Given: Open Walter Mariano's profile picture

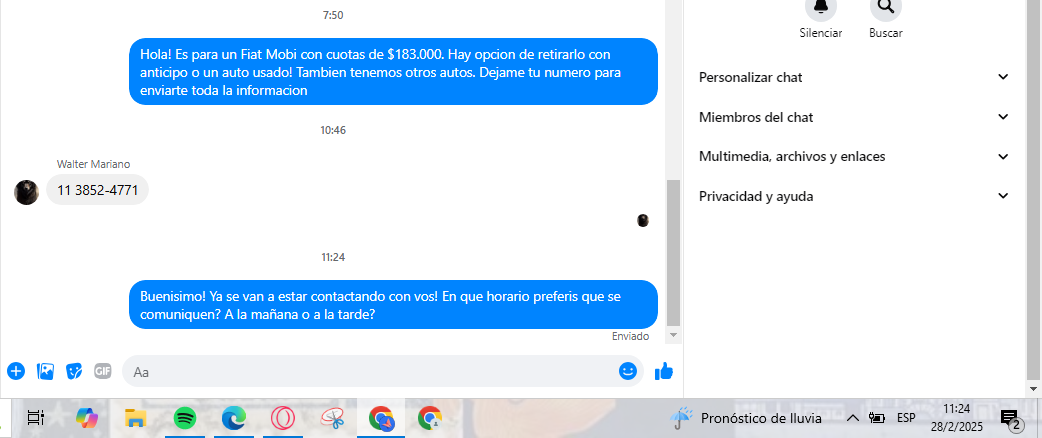Looking at the screenshot, I should click(x=27, y=192).
